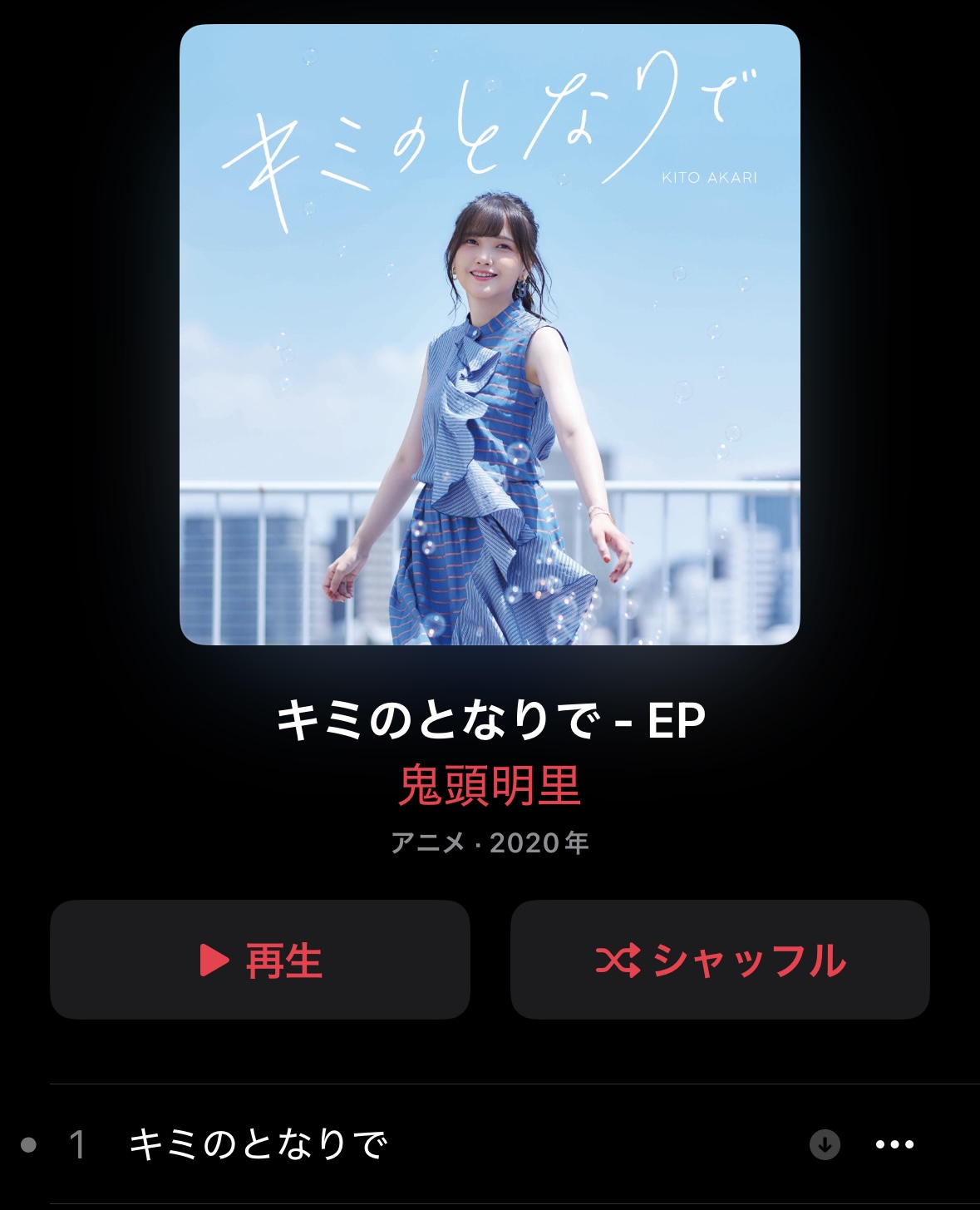This screenshot has width=980, height=1210.
Task: Tap the 再生 play button
Action: click(260, 960)
